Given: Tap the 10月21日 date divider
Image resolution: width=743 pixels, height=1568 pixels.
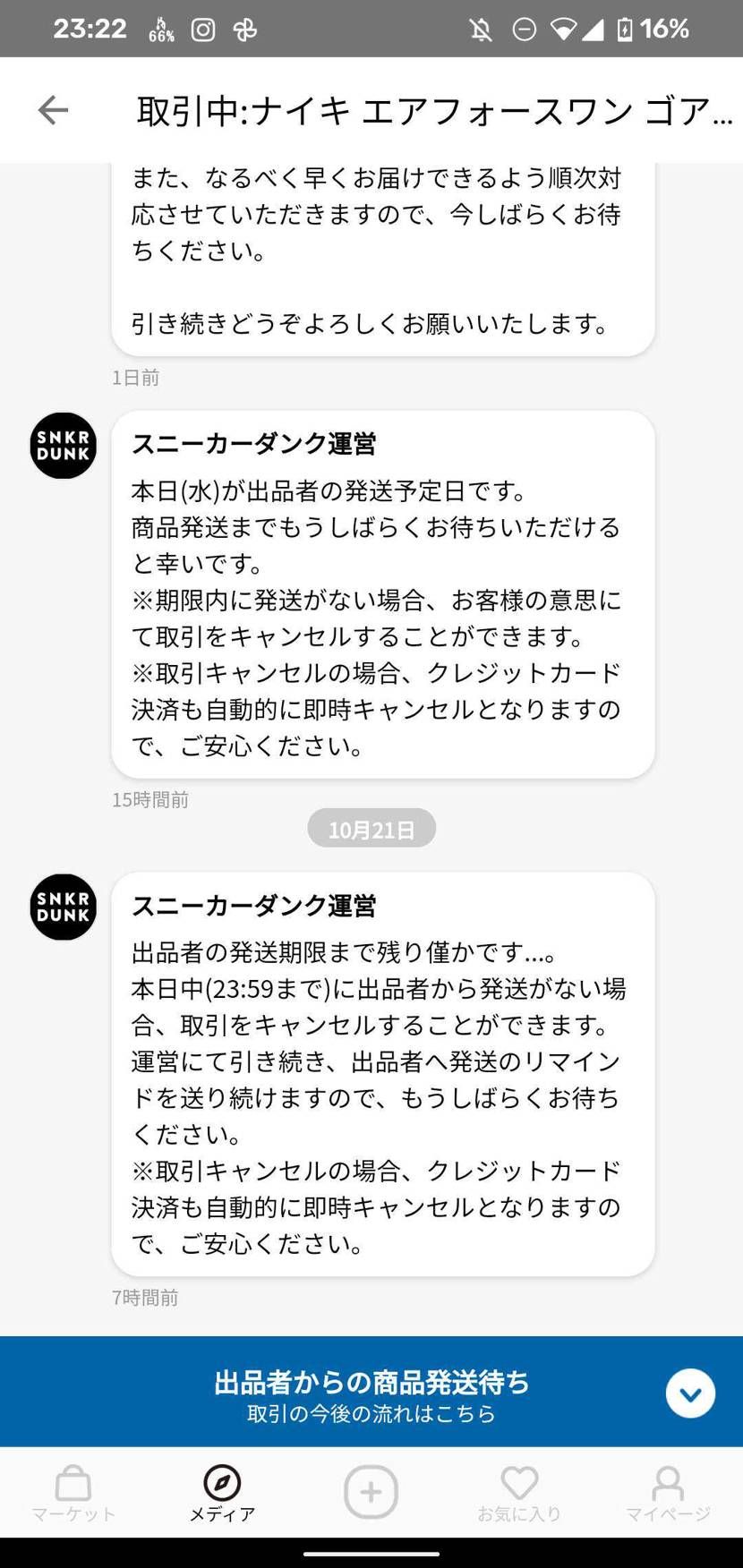Looking at the screenshot, I should 371,828.
